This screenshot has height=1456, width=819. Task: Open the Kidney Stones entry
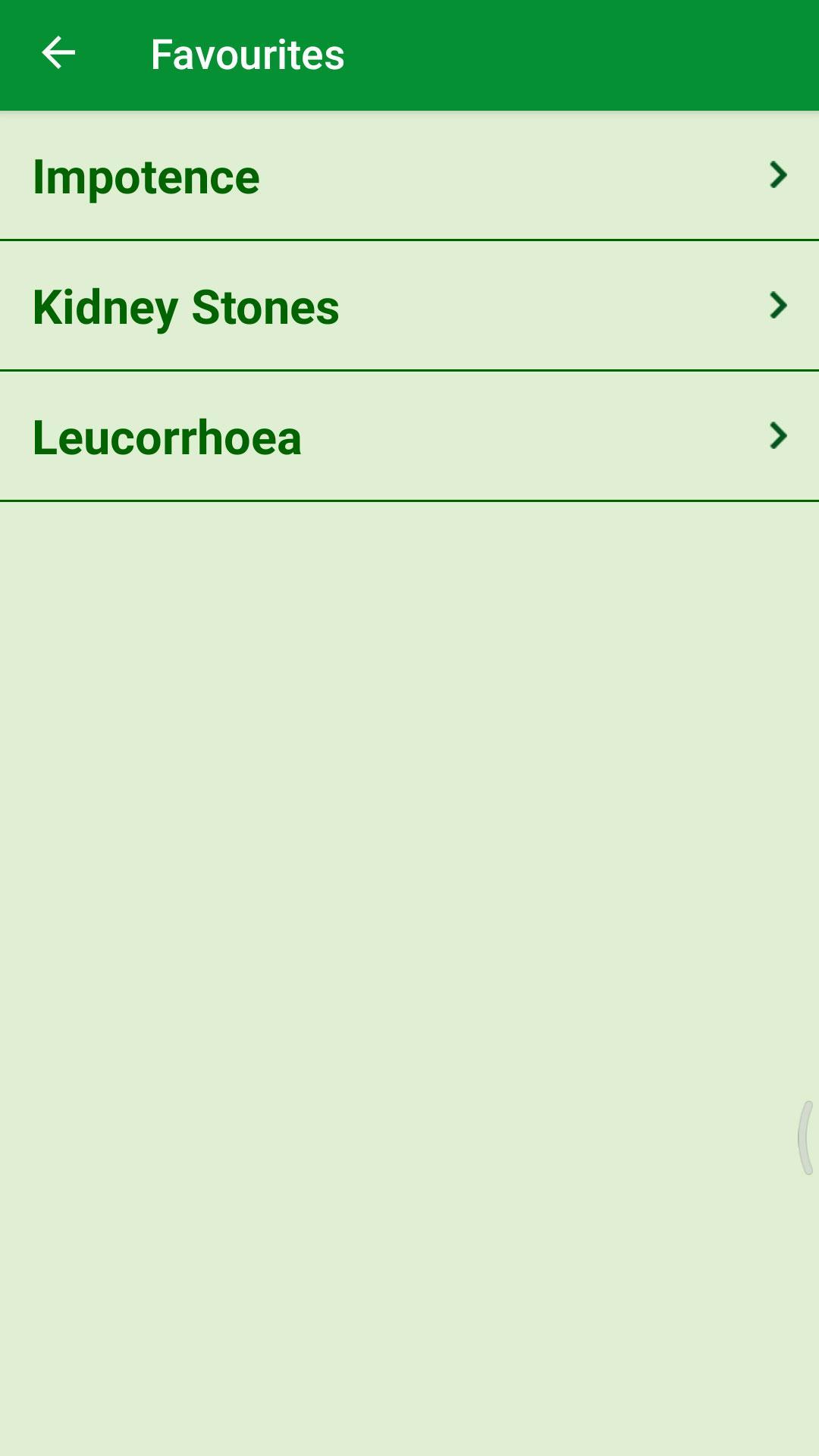point(409,306)
